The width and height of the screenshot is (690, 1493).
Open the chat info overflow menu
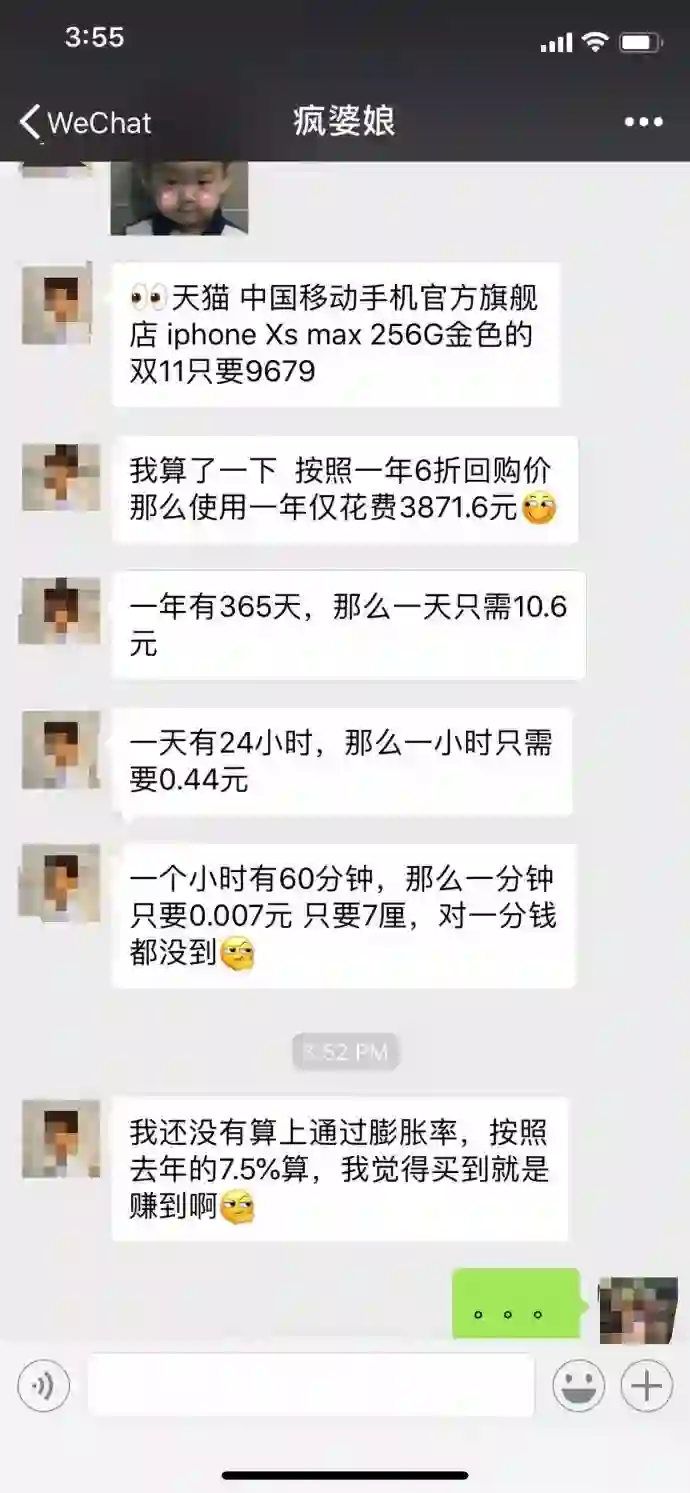[x=643, y=122]
